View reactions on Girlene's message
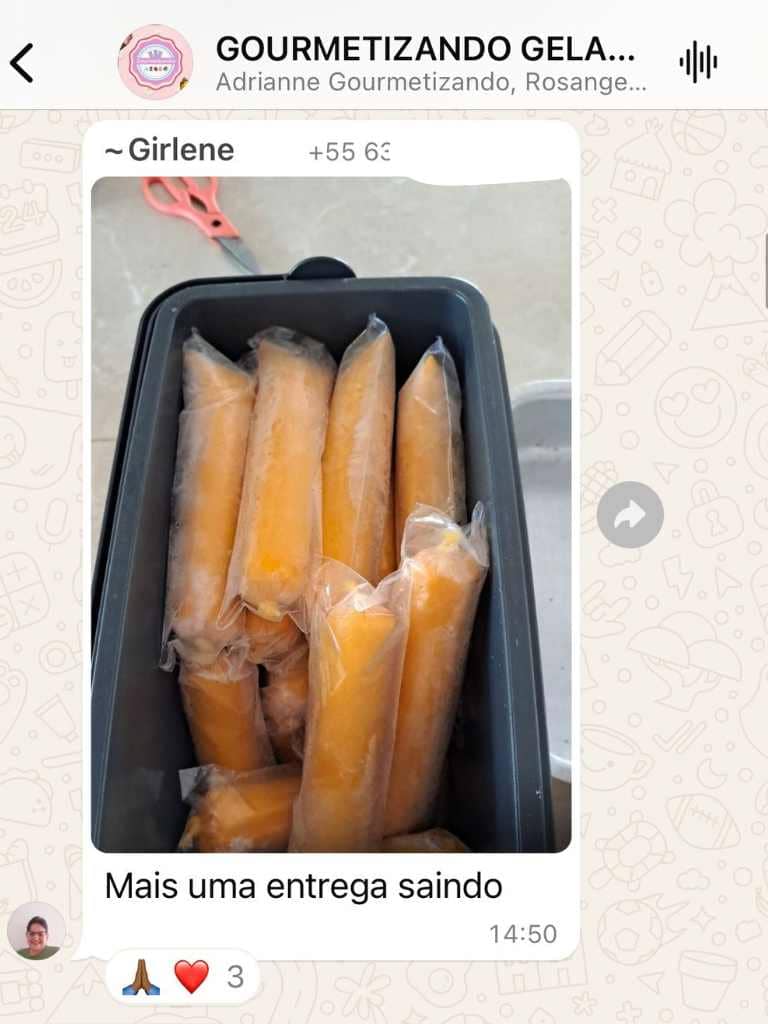Viewport: 768px width, 1024px height. point(182,976)
